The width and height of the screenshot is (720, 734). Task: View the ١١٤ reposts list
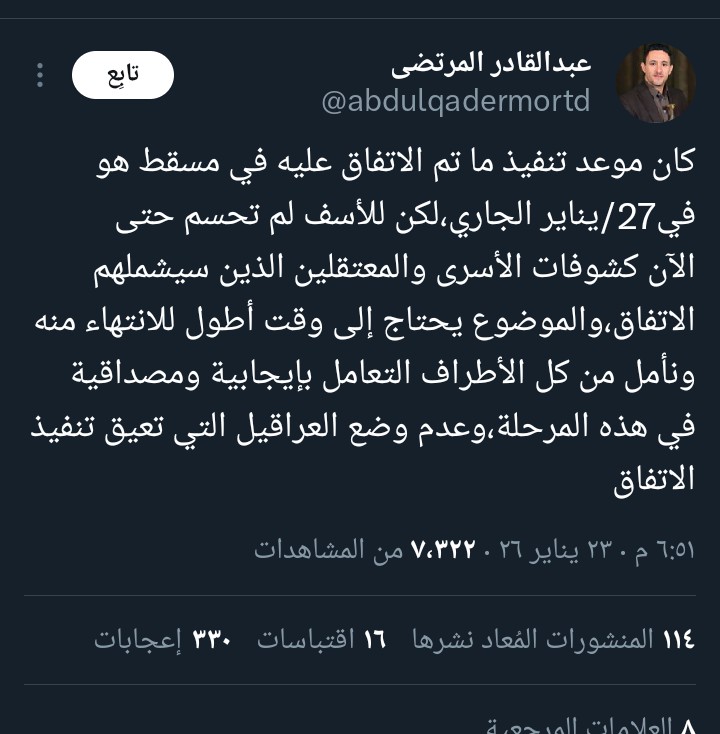553,639
